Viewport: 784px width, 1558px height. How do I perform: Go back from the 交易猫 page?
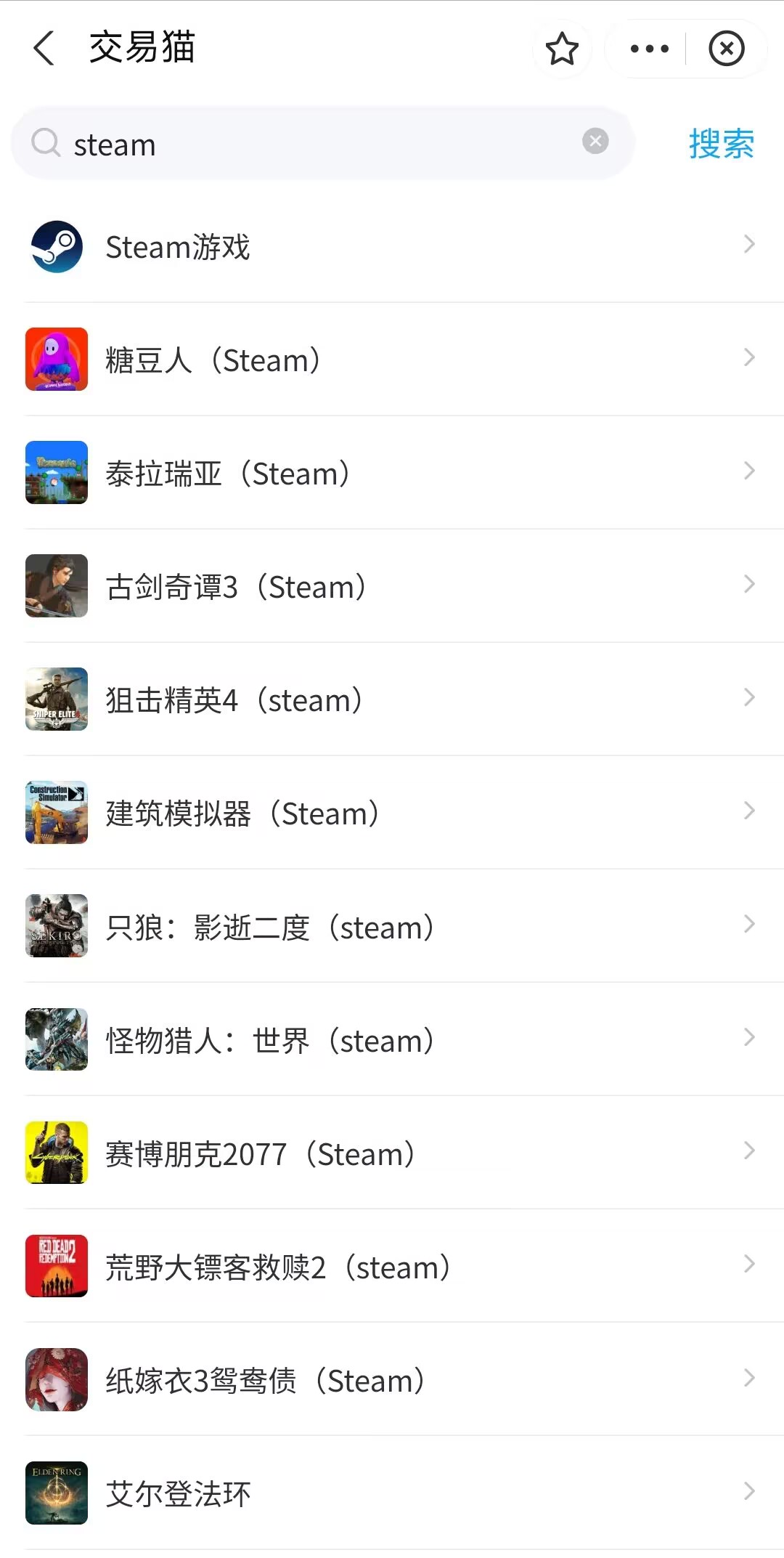point(44,49)
